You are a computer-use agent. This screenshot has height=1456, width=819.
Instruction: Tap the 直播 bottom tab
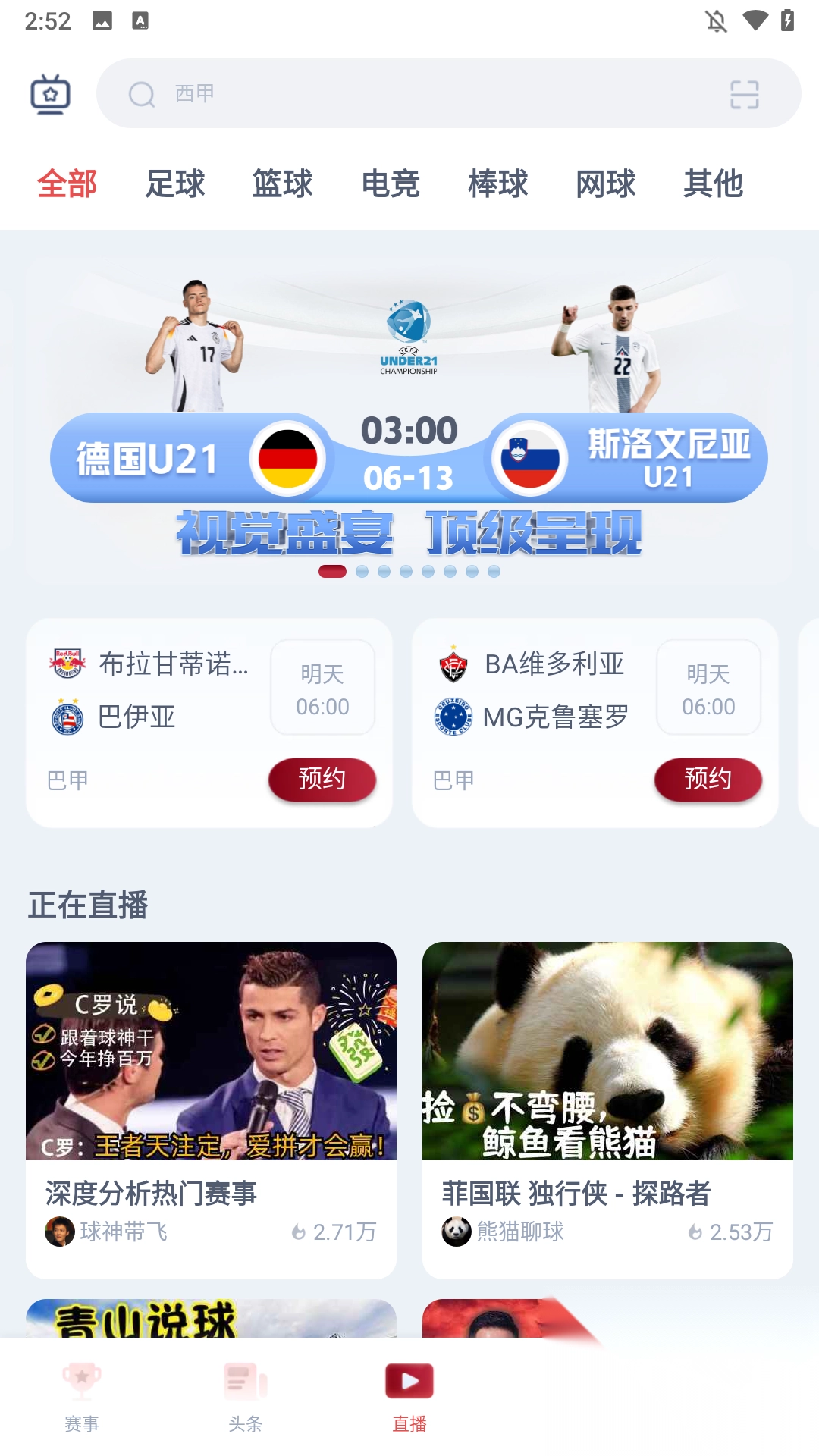point(409,1395)
